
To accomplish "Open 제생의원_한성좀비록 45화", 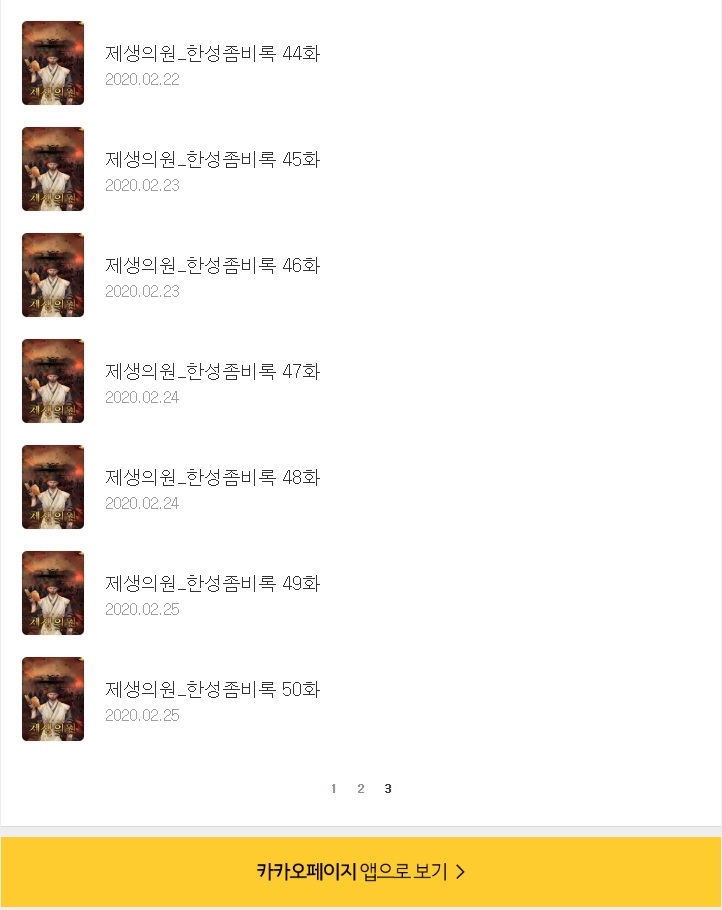I will pos(212,159).
